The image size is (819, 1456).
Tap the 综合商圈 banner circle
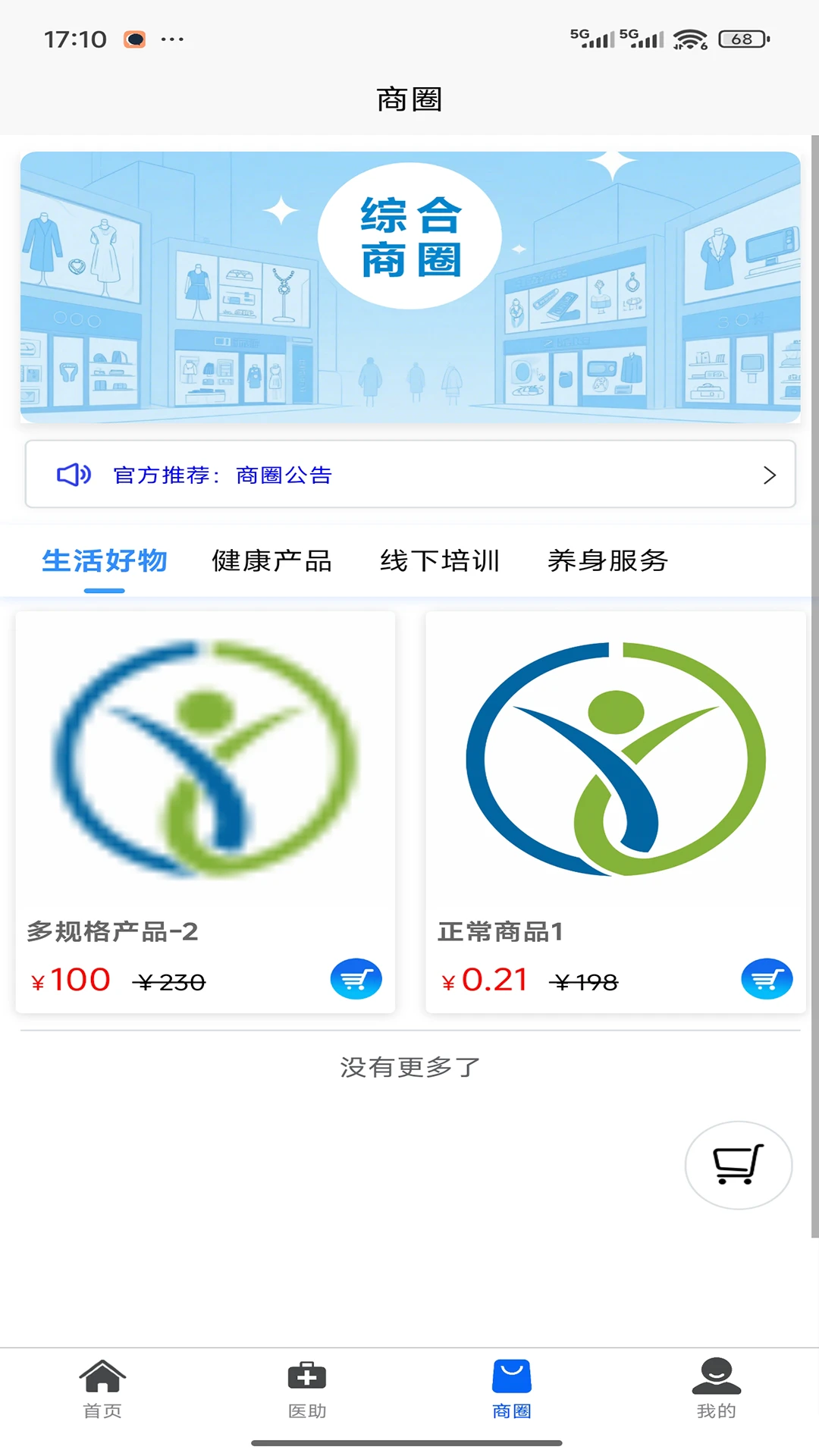click(x=408, y=235)
